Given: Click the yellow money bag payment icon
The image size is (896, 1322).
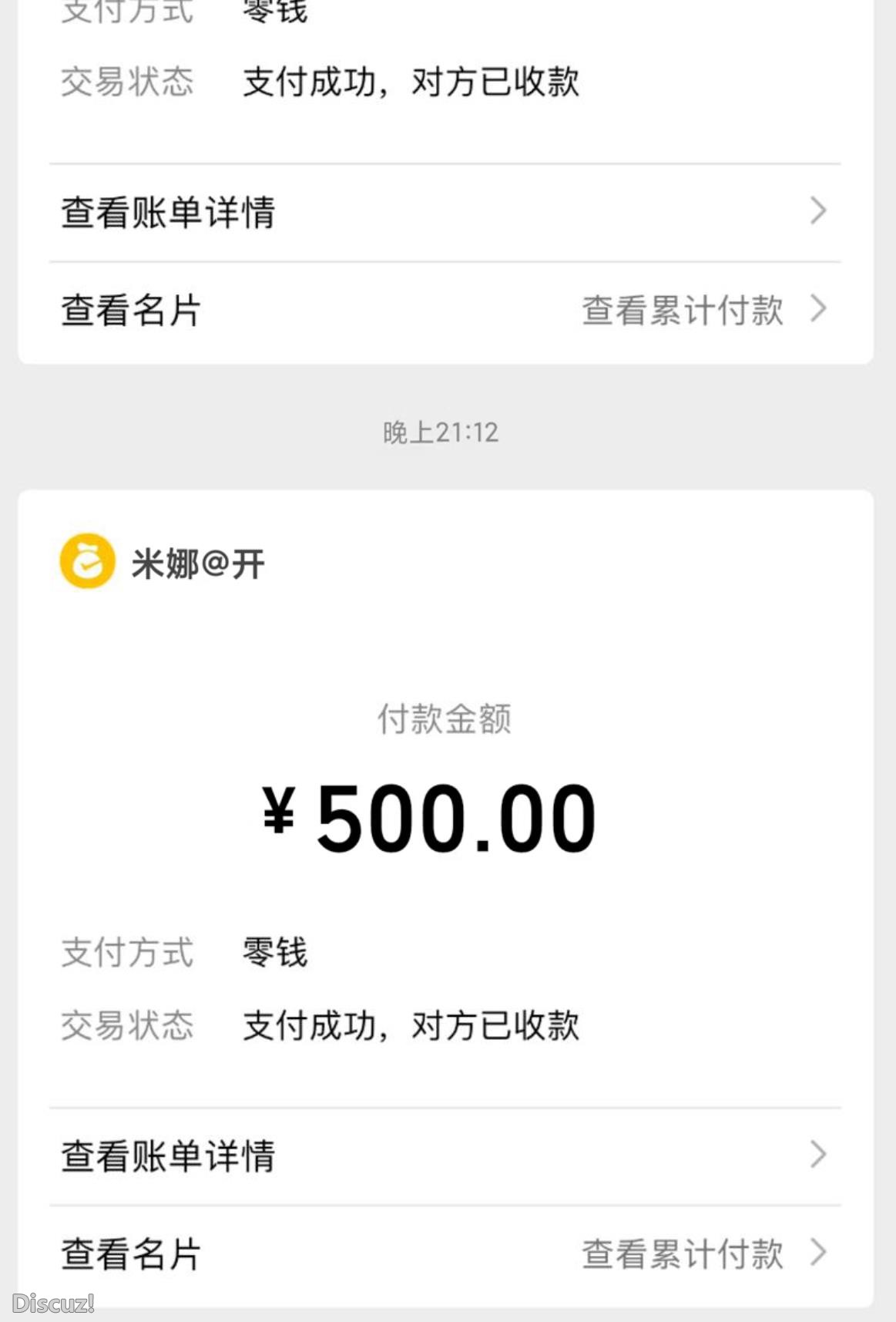Looking at the screenshot, I should point(86,563).
